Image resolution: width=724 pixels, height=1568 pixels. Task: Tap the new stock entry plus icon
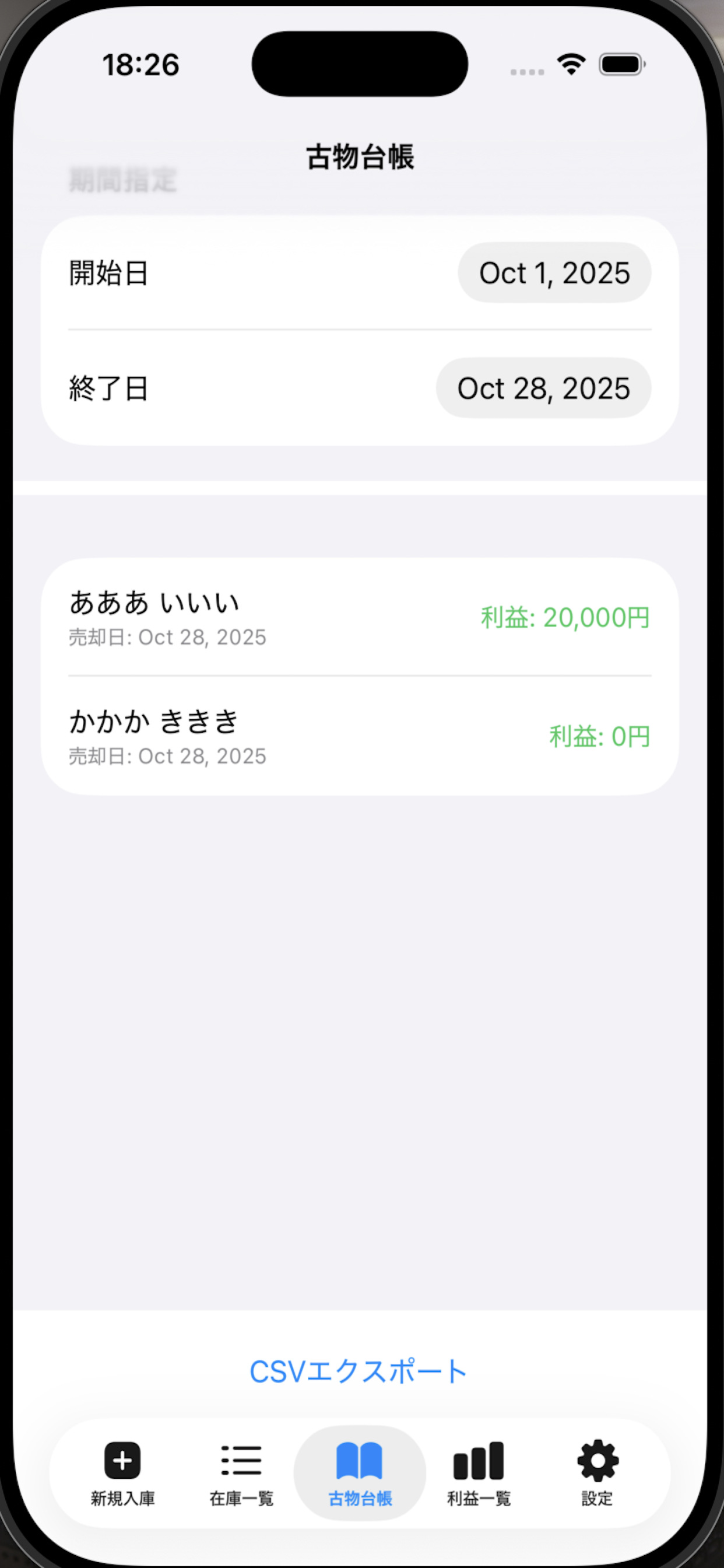121,1461
